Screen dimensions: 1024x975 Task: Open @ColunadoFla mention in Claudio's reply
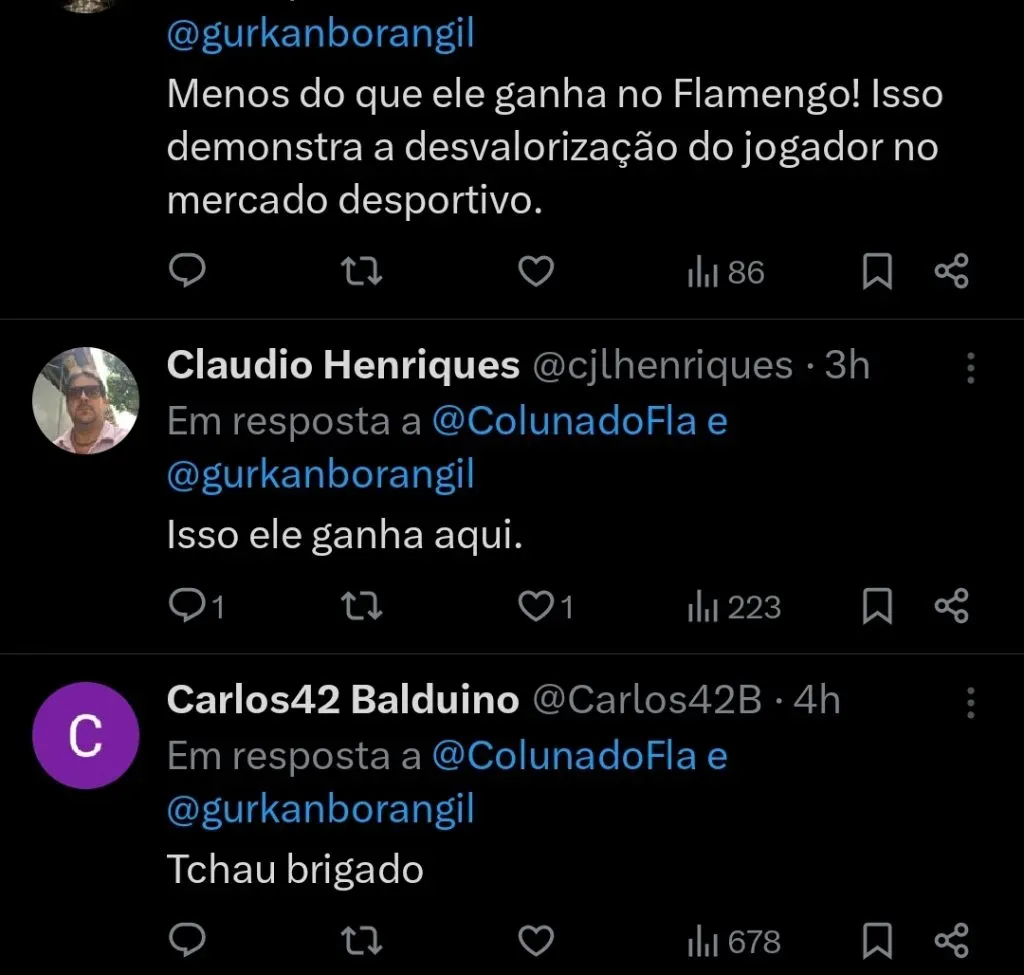(563, 422)
